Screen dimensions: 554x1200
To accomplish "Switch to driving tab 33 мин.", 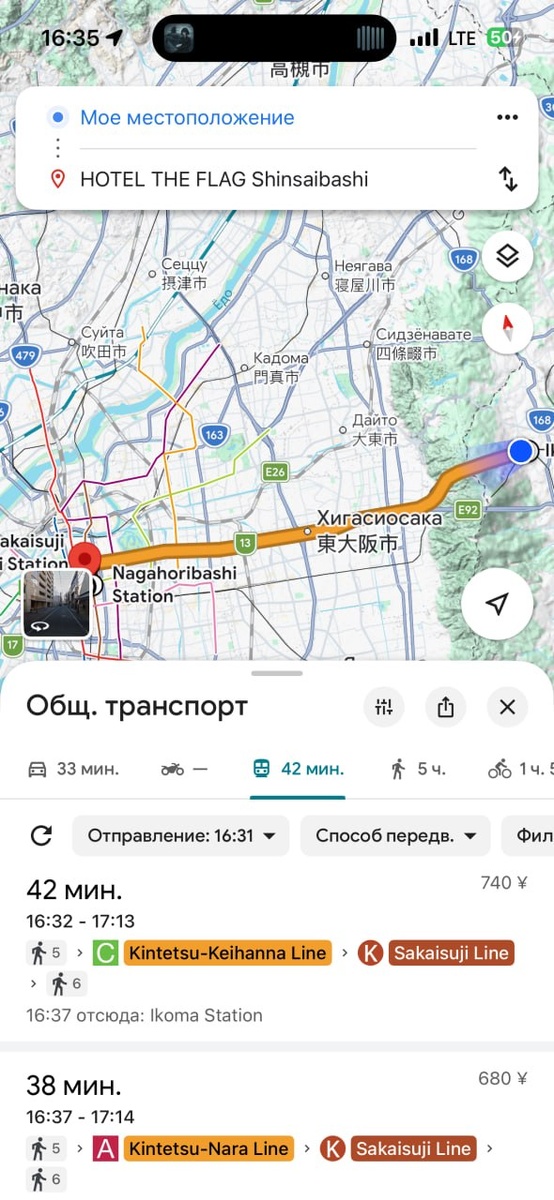I will (73, 769).
